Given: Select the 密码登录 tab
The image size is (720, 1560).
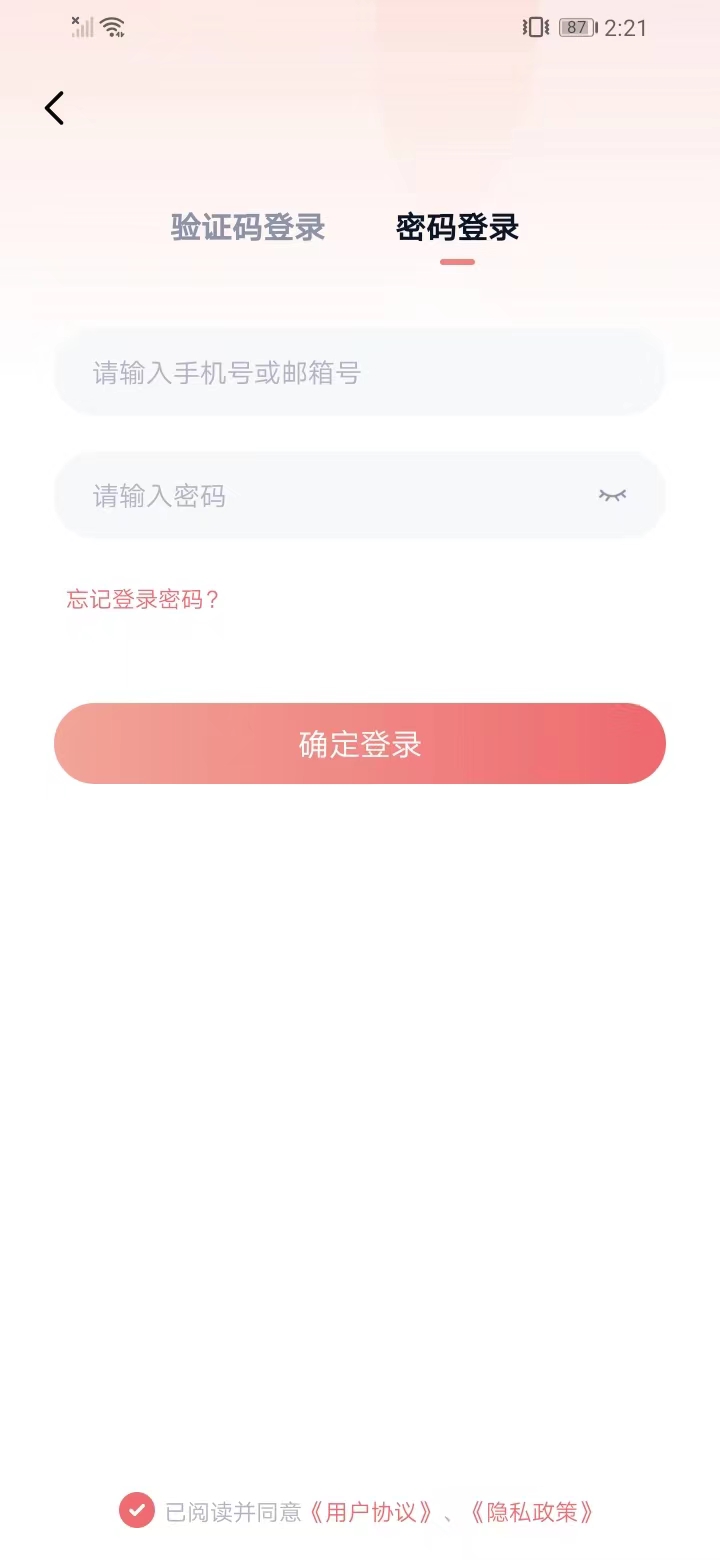Looking at the screenshot, I should pyautogui.click(x=455, y=228).
